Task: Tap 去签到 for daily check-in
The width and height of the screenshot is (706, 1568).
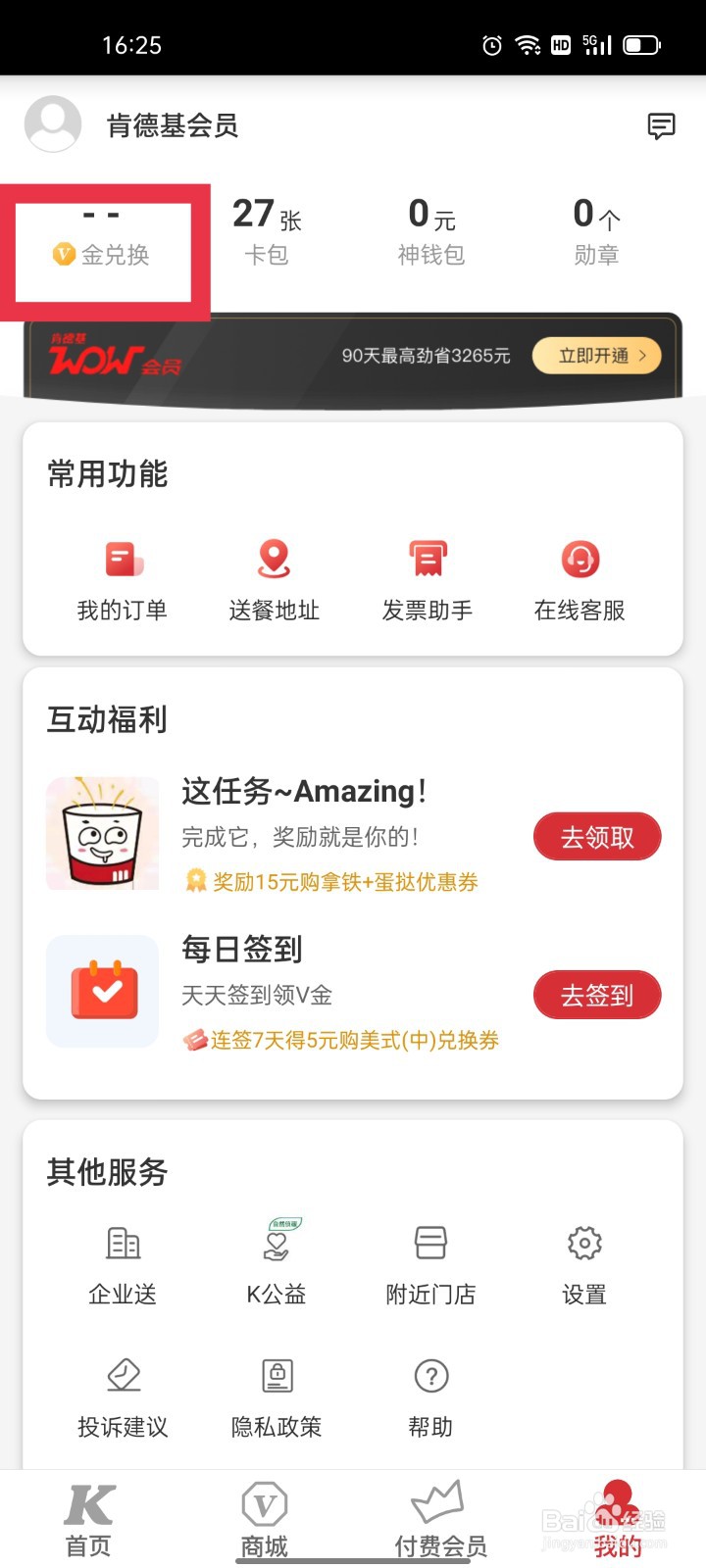Action: point(596,996)
